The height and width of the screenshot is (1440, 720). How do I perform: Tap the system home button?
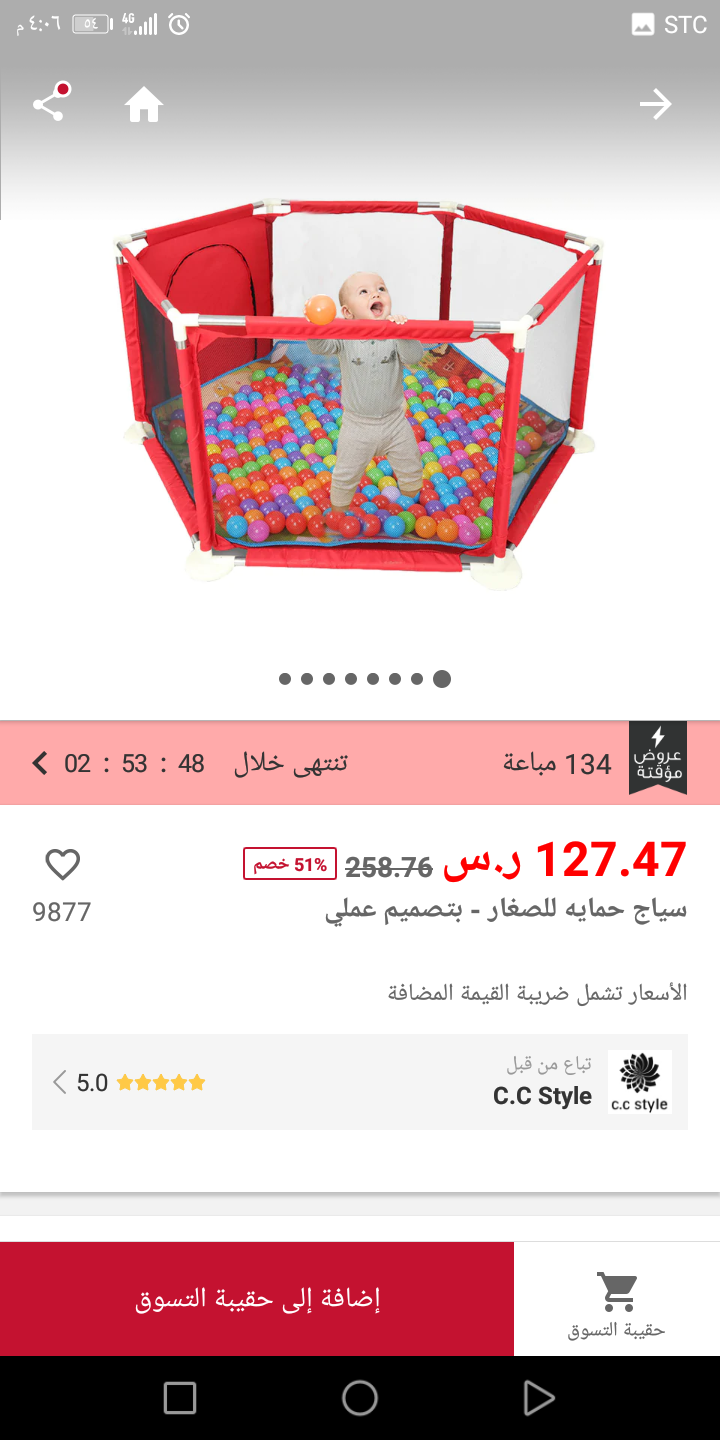(x=360, y=1398)
